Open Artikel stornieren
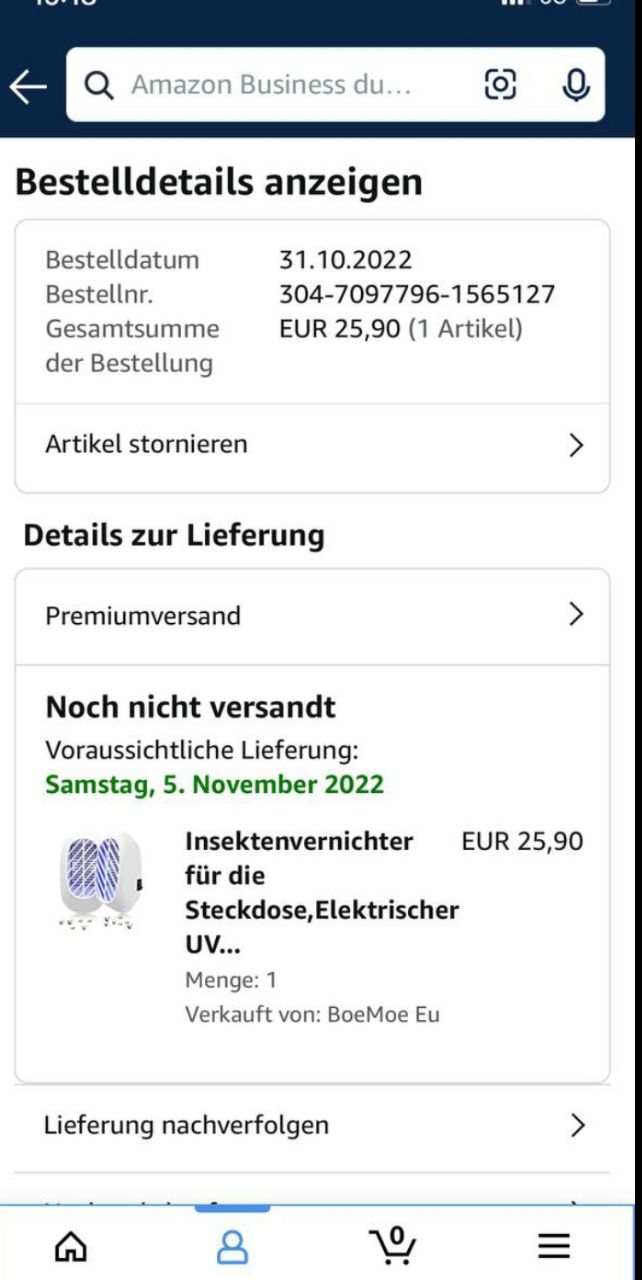The width and height of the screenshot is (642, 1280). [x=312, y=445]
